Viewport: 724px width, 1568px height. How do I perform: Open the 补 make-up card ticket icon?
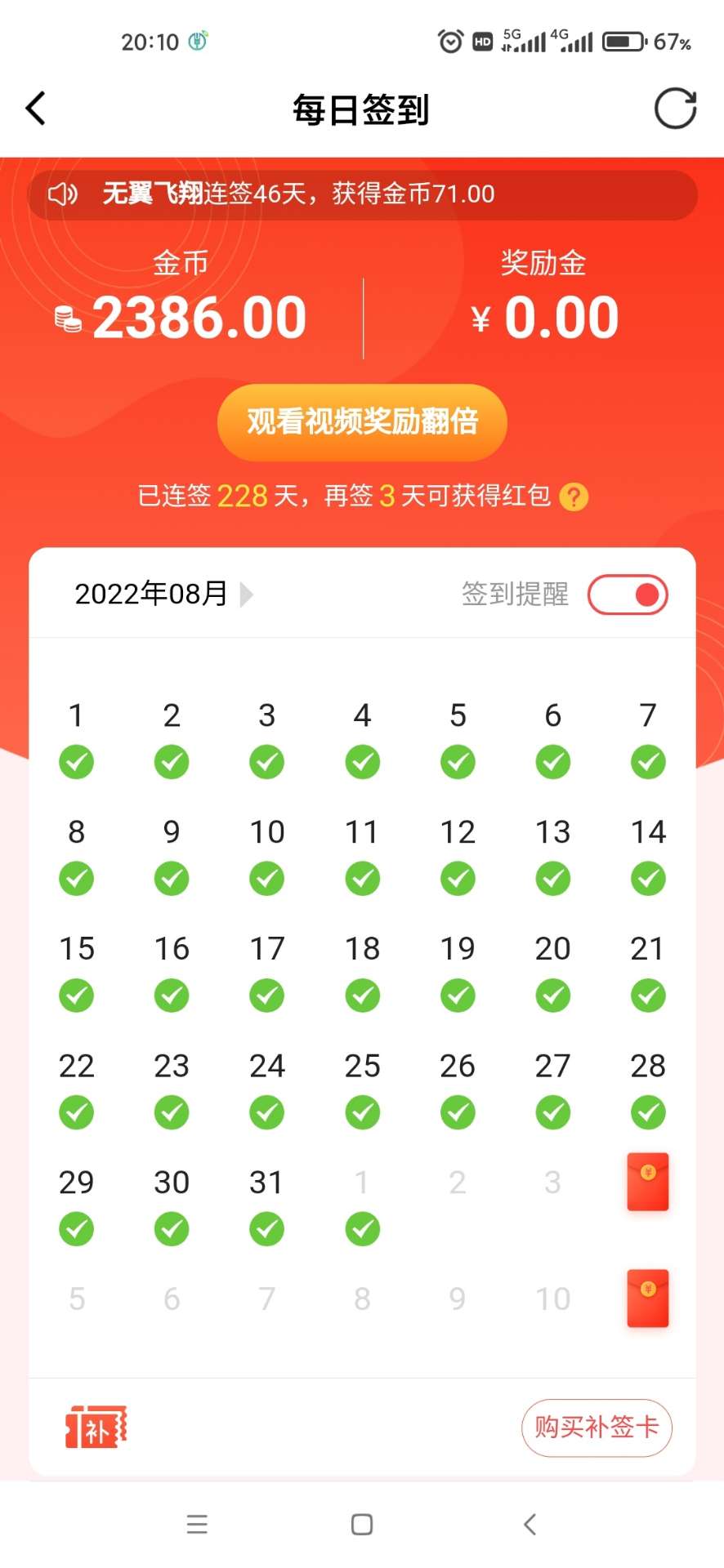[x=96, y=1428]
